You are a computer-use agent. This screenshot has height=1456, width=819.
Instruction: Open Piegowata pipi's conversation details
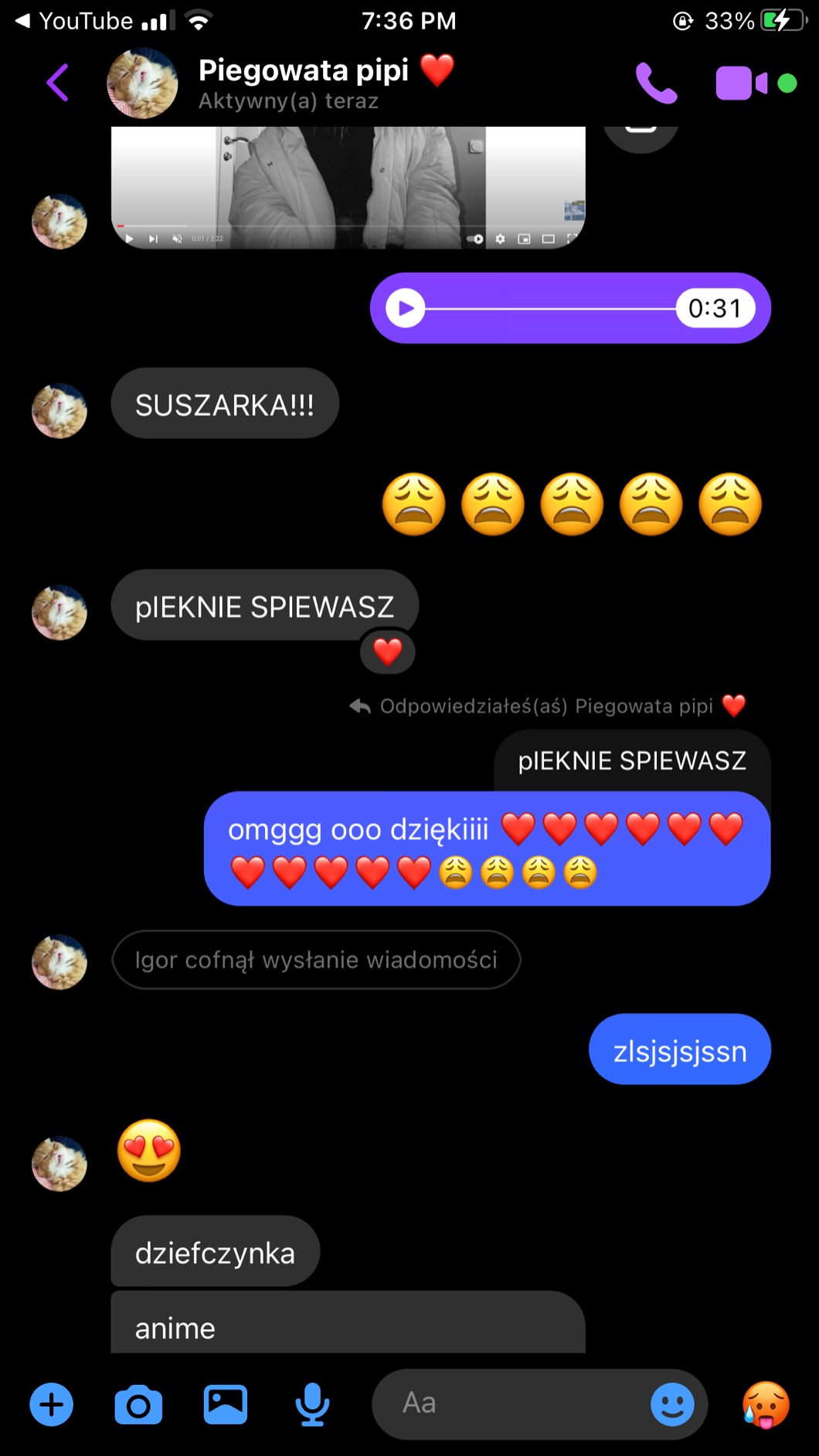[303, 83]
